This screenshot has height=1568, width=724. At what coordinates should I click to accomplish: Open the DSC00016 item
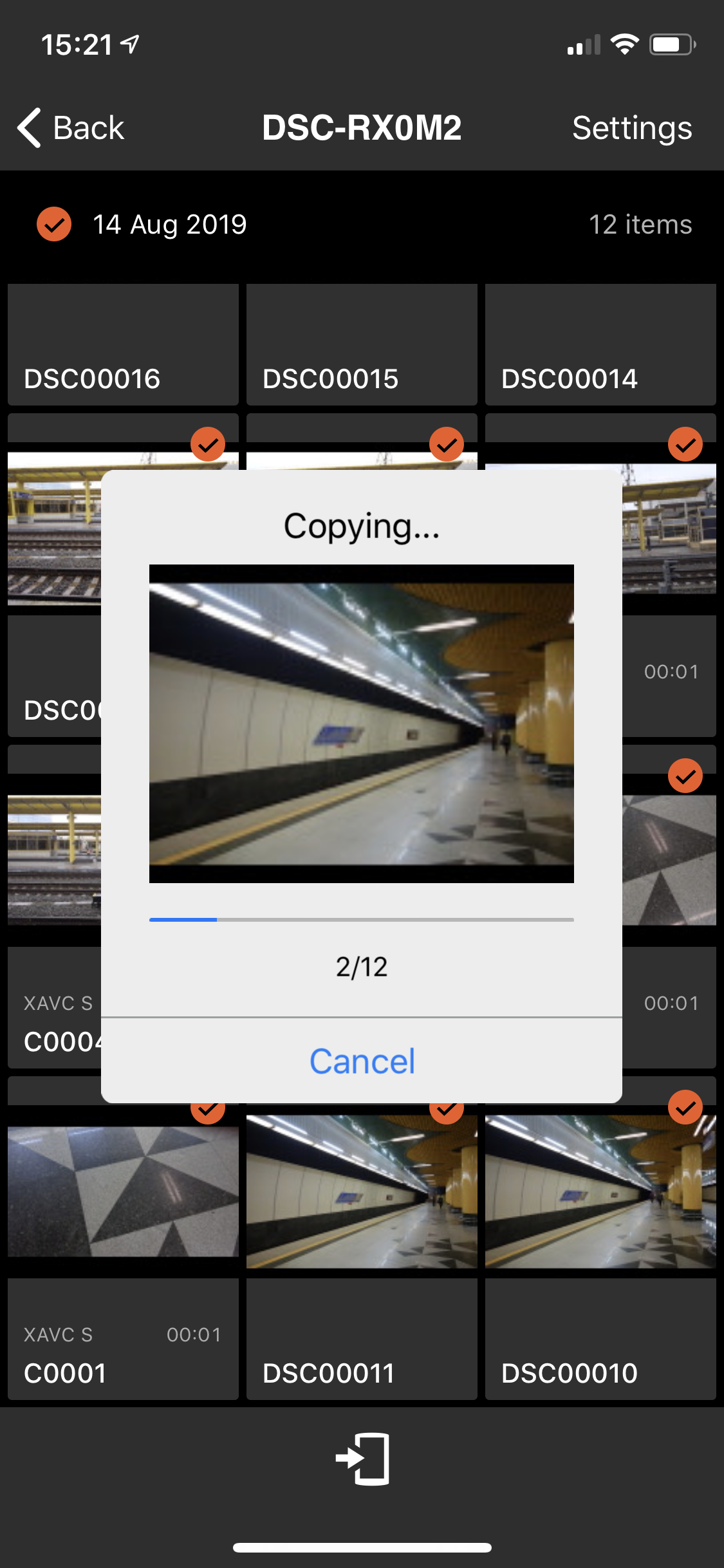click(x=123, y=344)
